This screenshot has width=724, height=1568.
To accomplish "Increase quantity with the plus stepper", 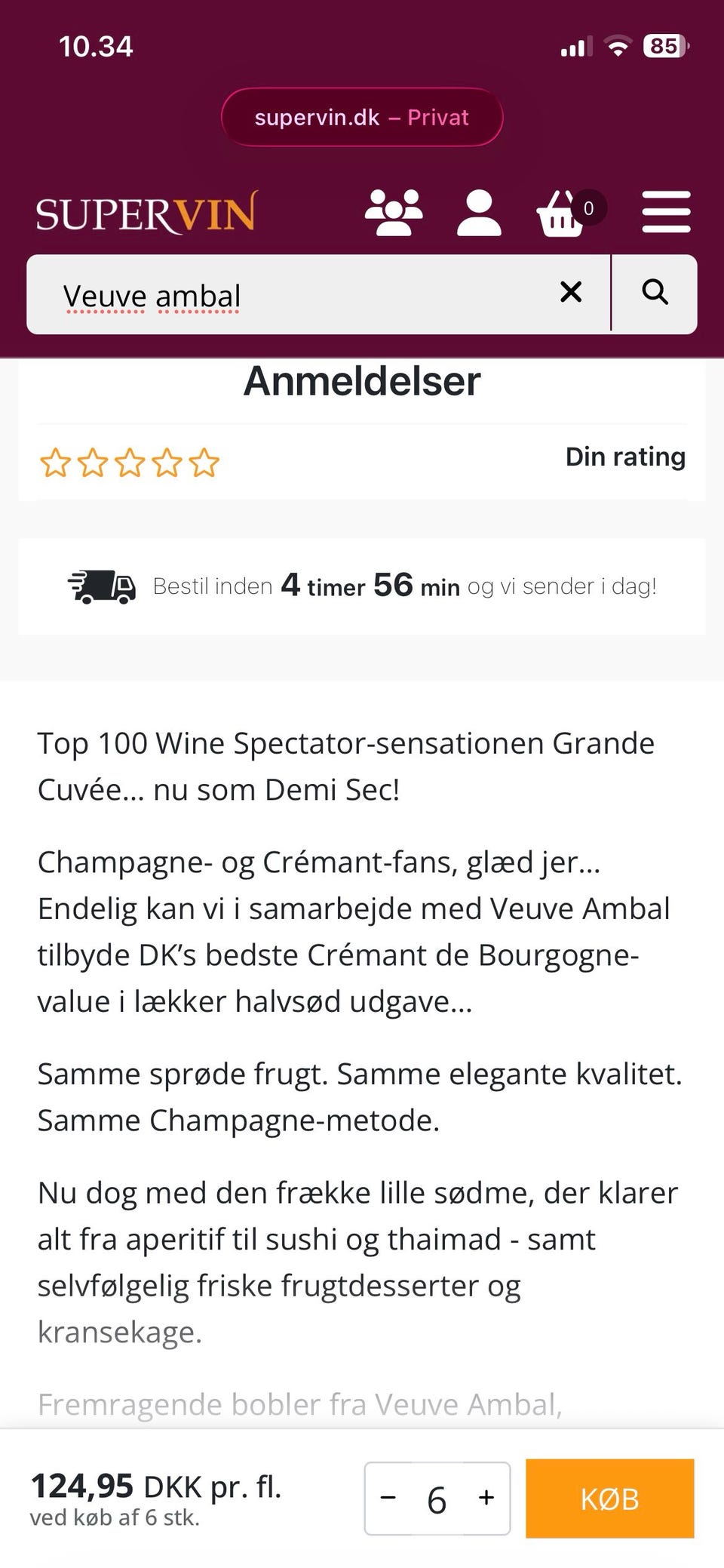I will (486, 1499).
